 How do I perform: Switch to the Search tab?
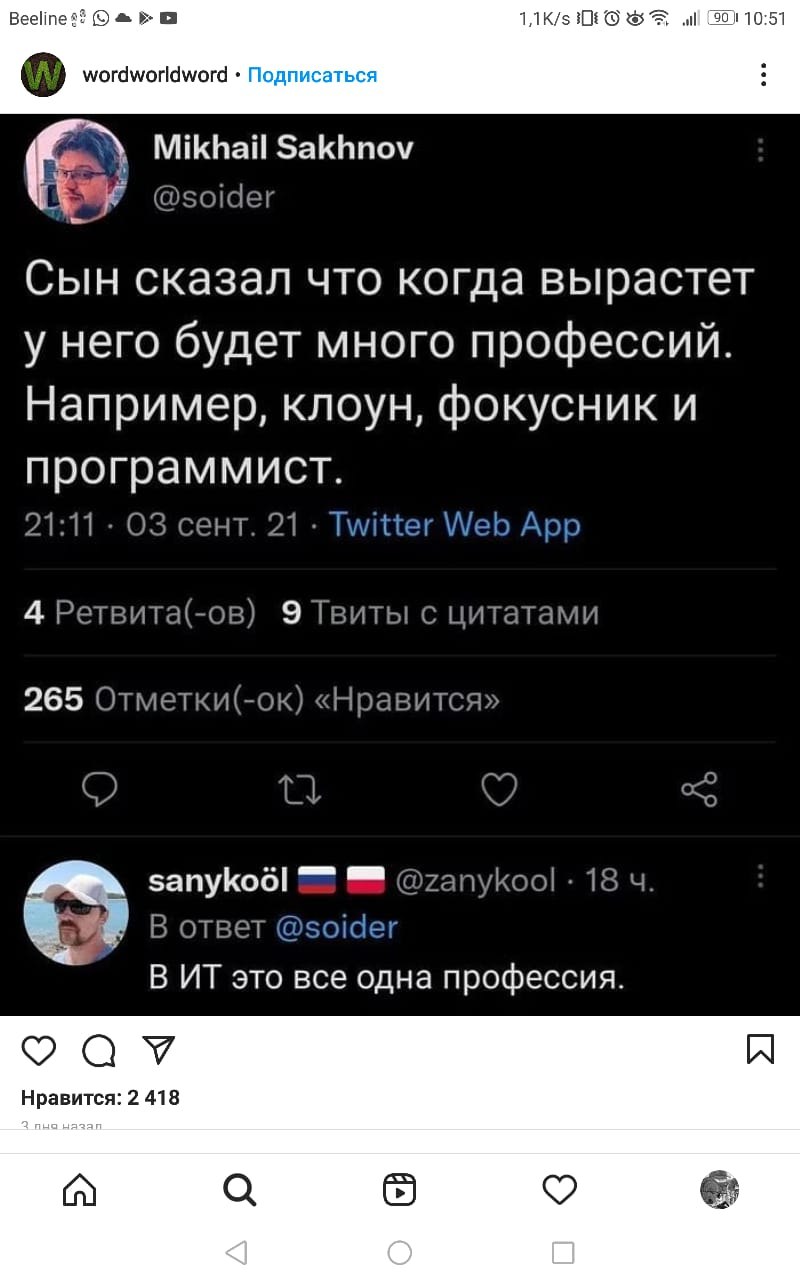pos(240,1189)
